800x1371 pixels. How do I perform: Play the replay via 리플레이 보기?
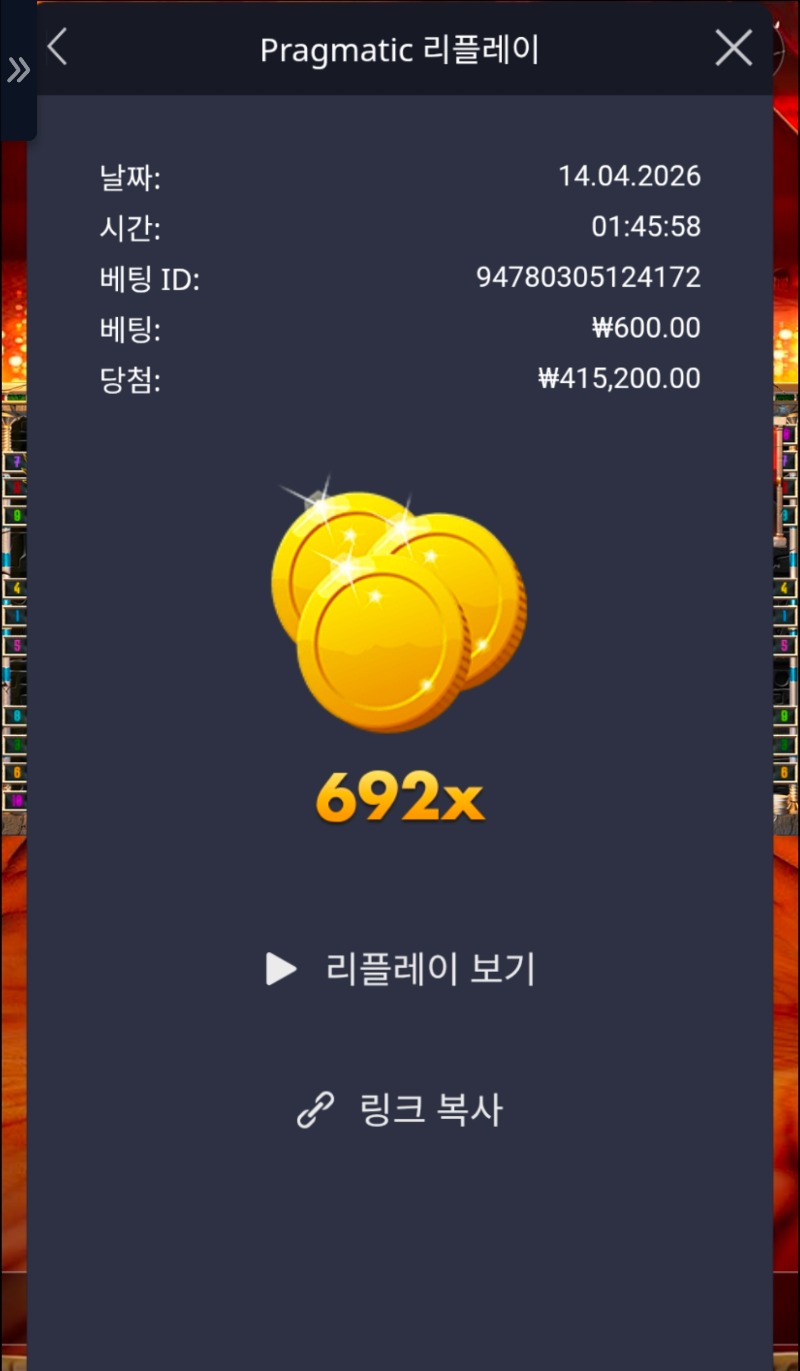point(401,968)
